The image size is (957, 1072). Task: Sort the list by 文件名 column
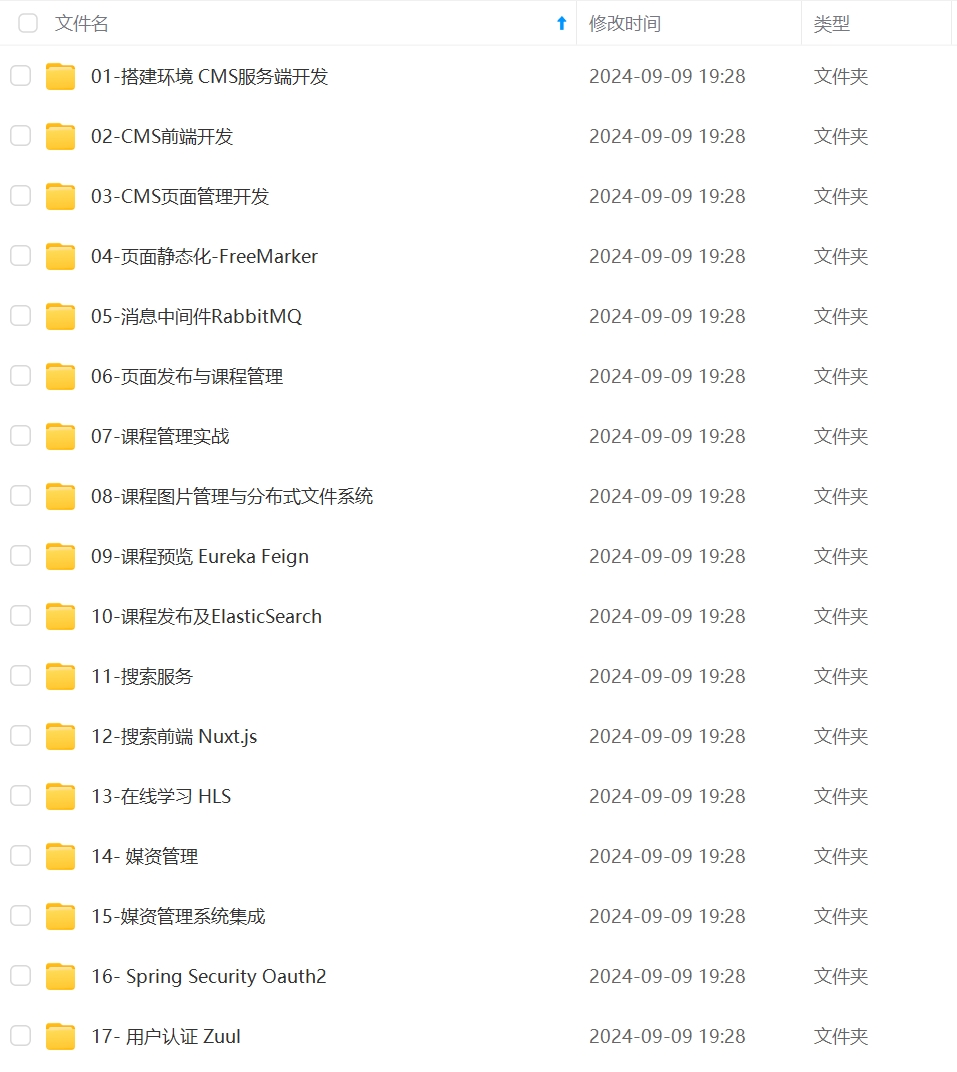[82, 23]
